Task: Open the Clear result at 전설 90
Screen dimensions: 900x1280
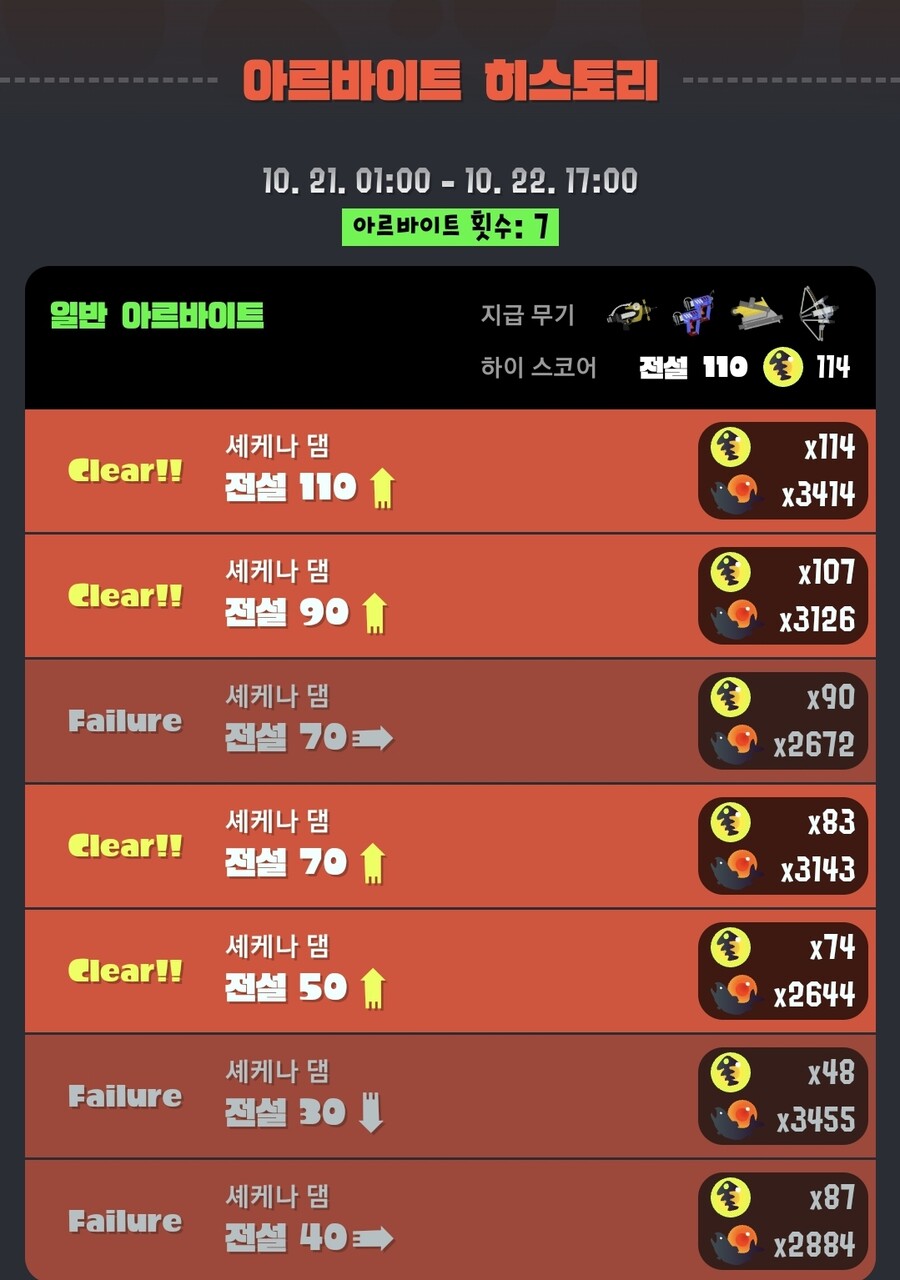Action: (450, 596)
